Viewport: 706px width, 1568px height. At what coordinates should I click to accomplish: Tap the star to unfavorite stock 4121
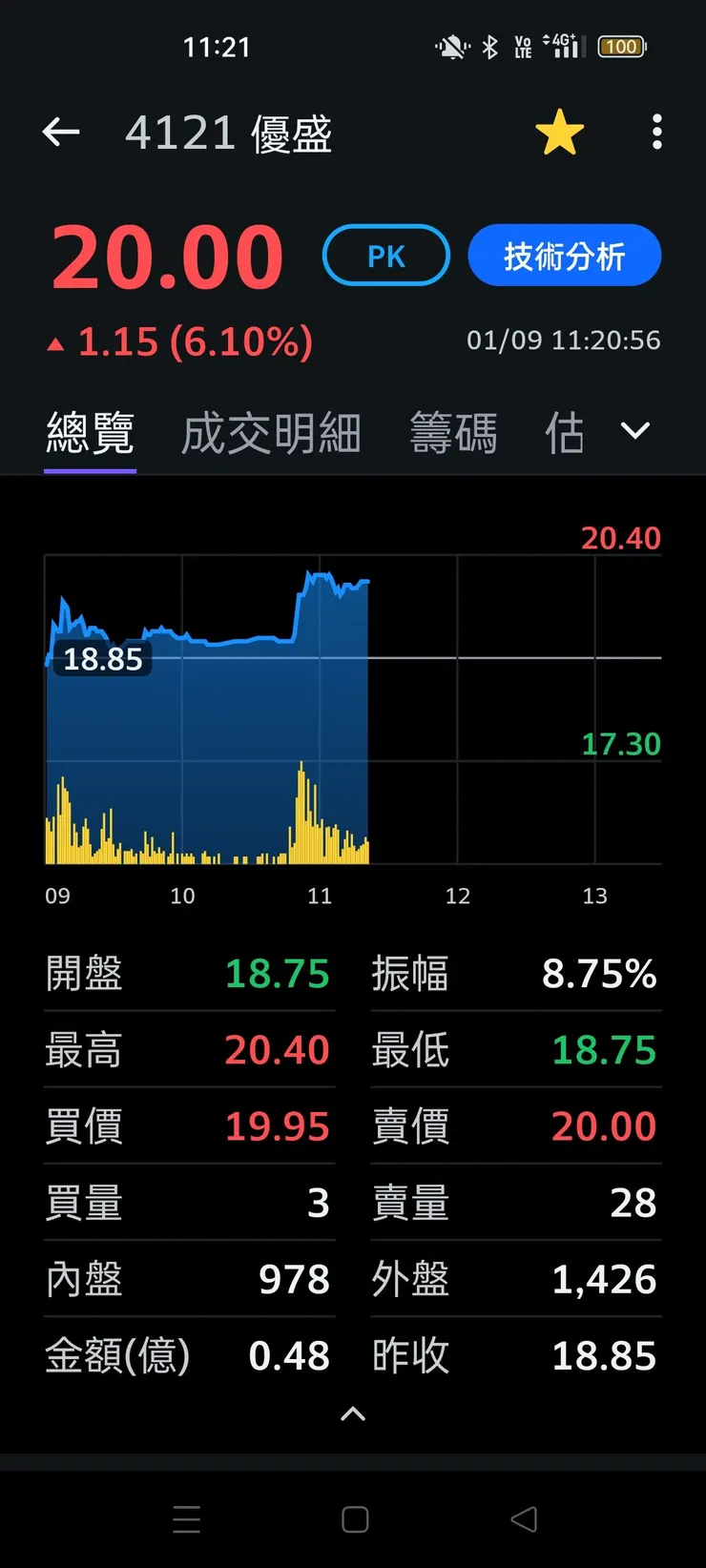[x=560, y=132]
